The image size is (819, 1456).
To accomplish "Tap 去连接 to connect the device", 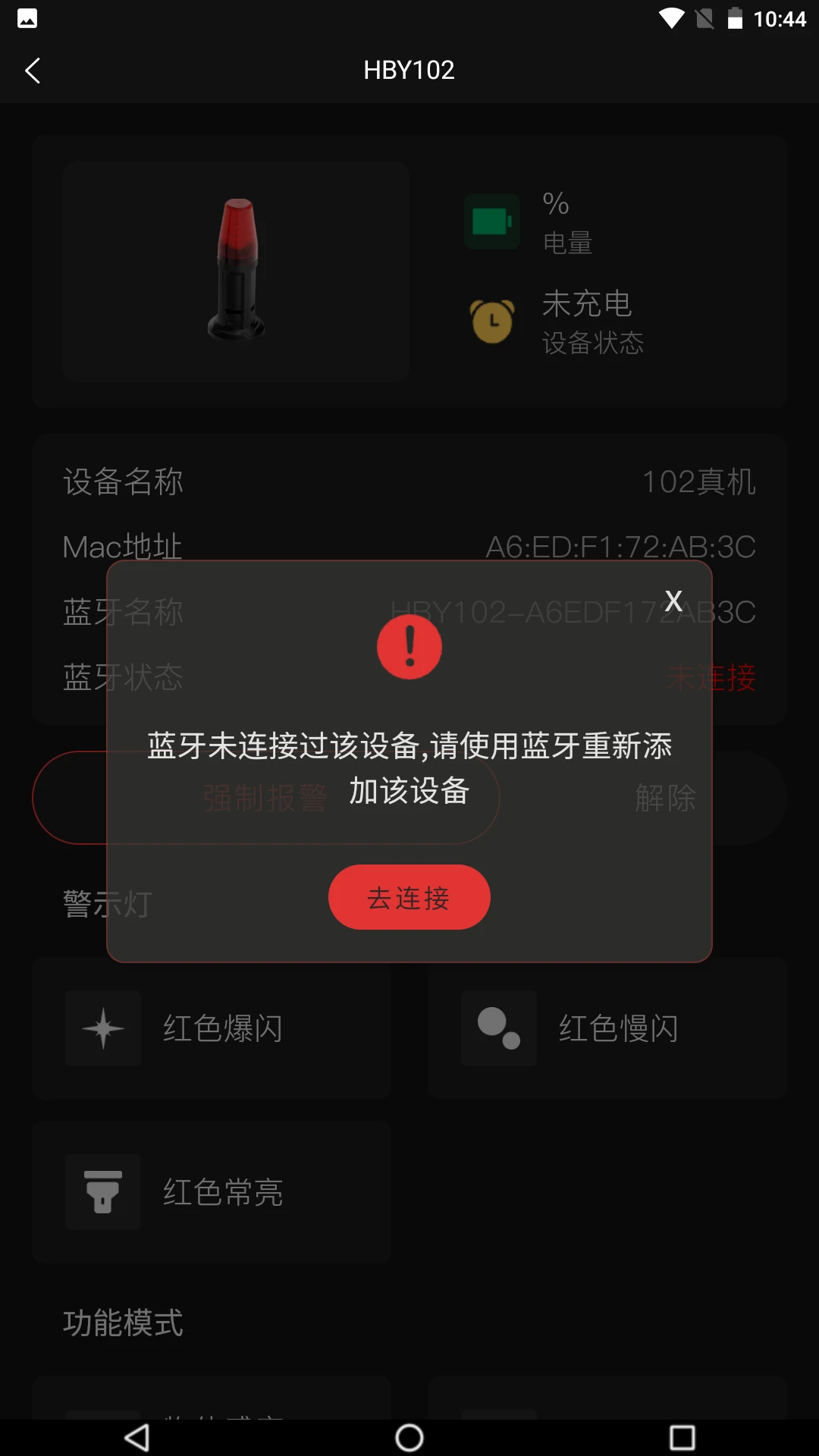I will click(x=409, y=897).
